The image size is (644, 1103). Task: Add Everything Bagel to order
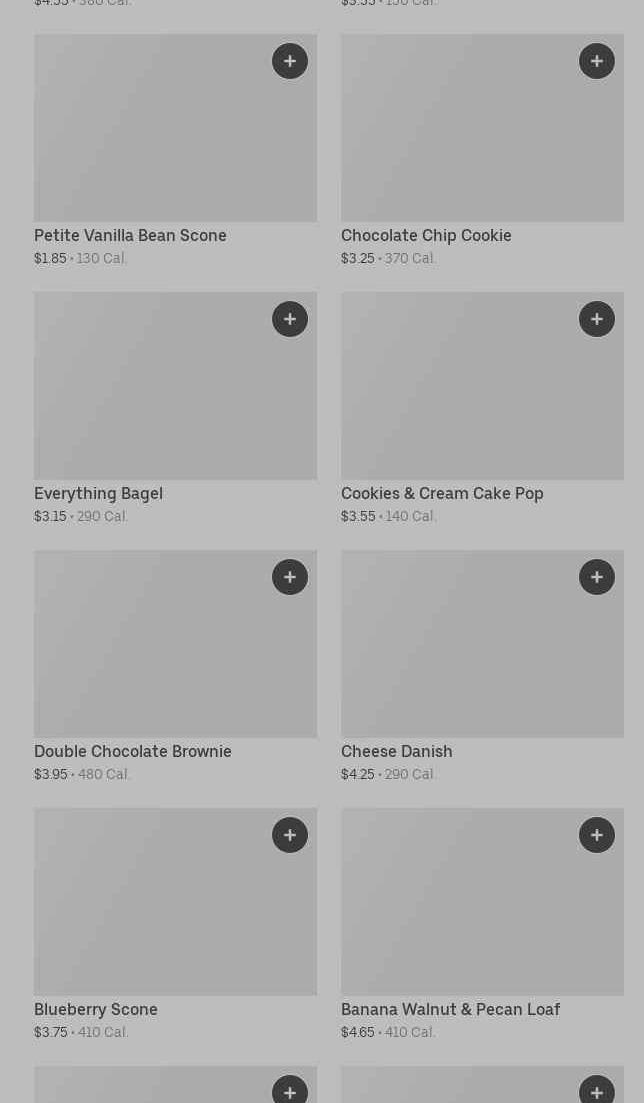290,319
